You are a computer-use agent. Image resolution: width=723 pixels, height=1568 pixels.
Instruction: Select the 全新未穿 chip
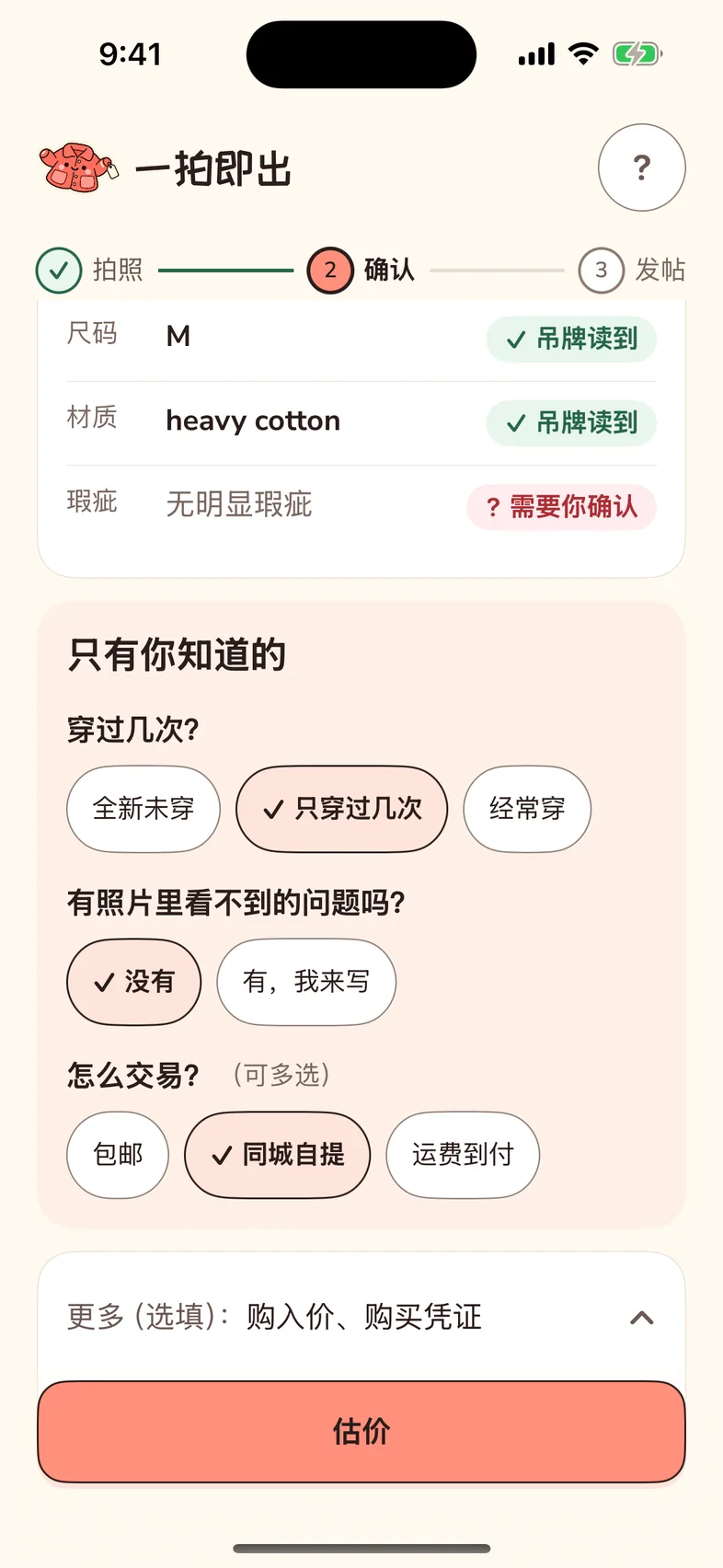click(143, 809)
